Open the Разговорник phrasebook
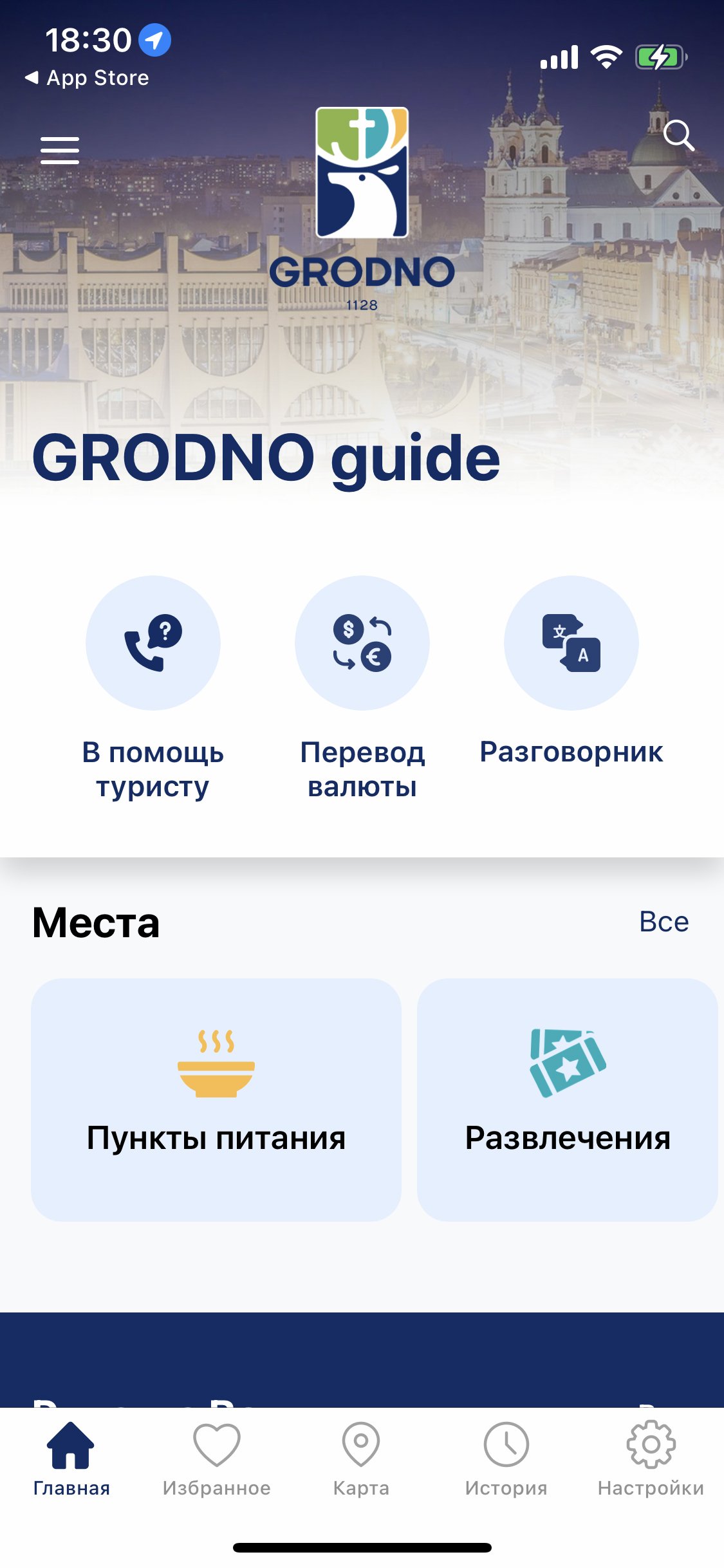Image resolution: width=724 pixels, height=1568 pixels. point(571,644)
